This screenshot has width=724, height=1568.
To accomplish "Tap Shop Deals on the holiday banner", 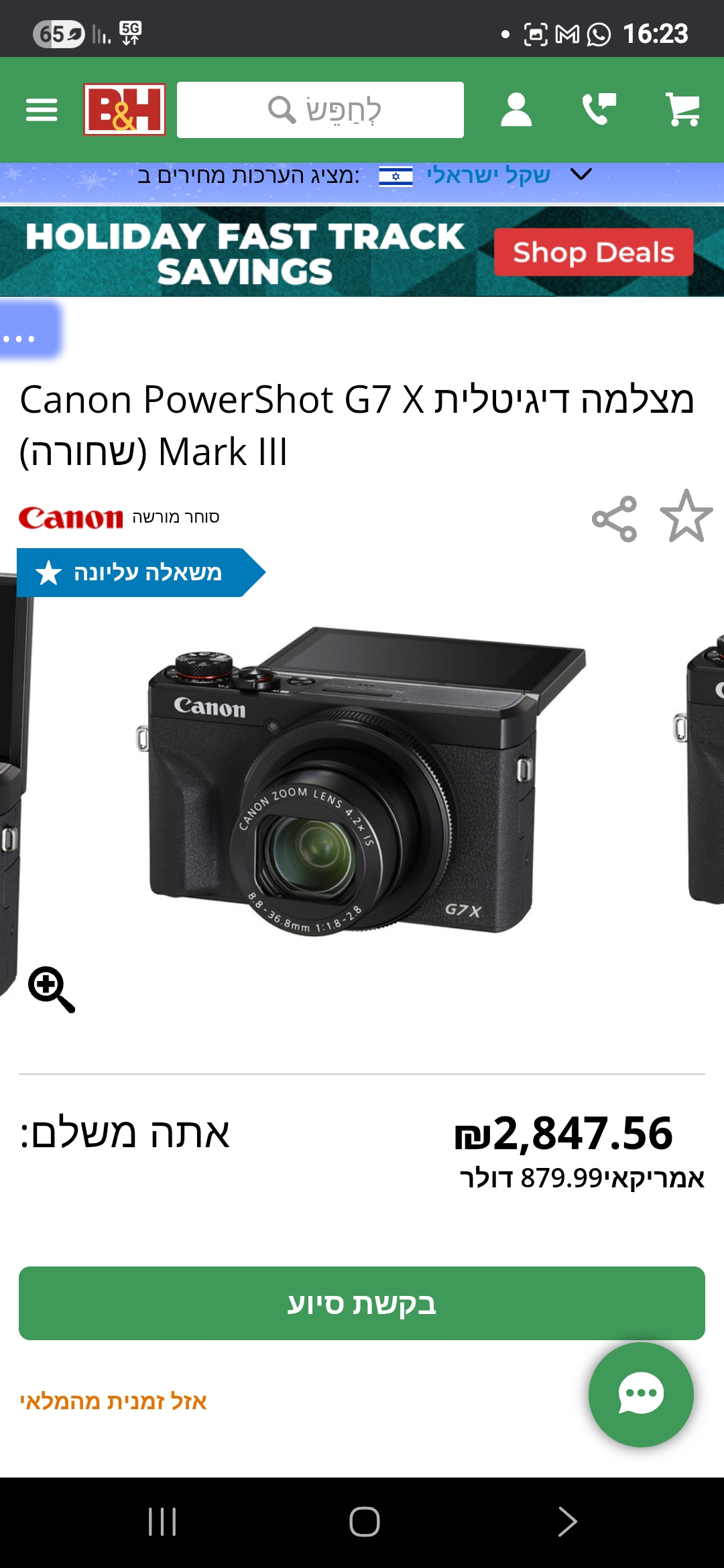I will 593,252.
